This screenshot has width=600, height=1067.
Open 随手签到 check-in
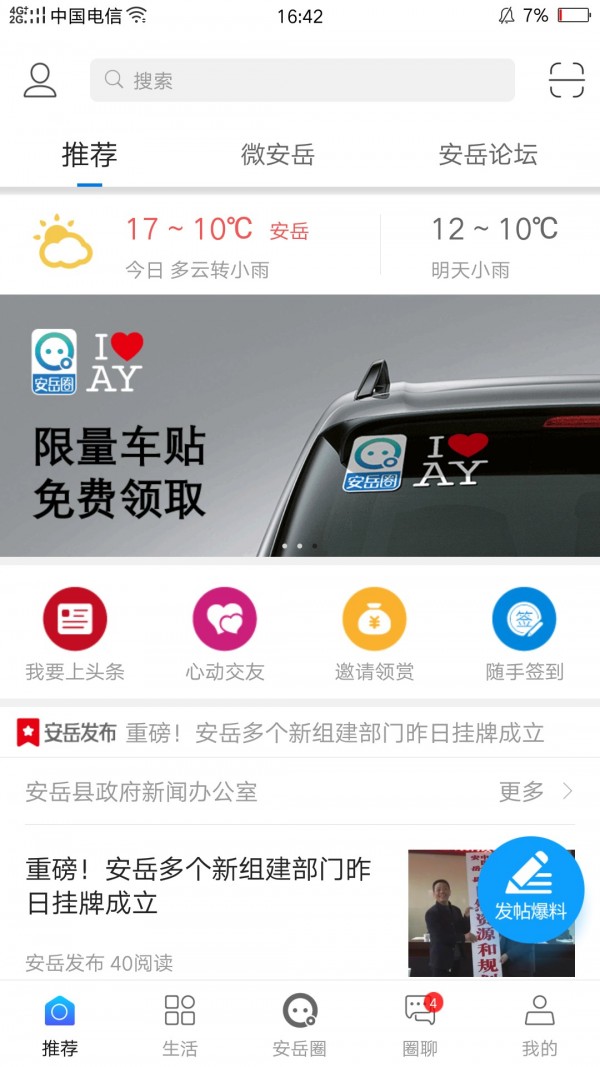[524, 633]
